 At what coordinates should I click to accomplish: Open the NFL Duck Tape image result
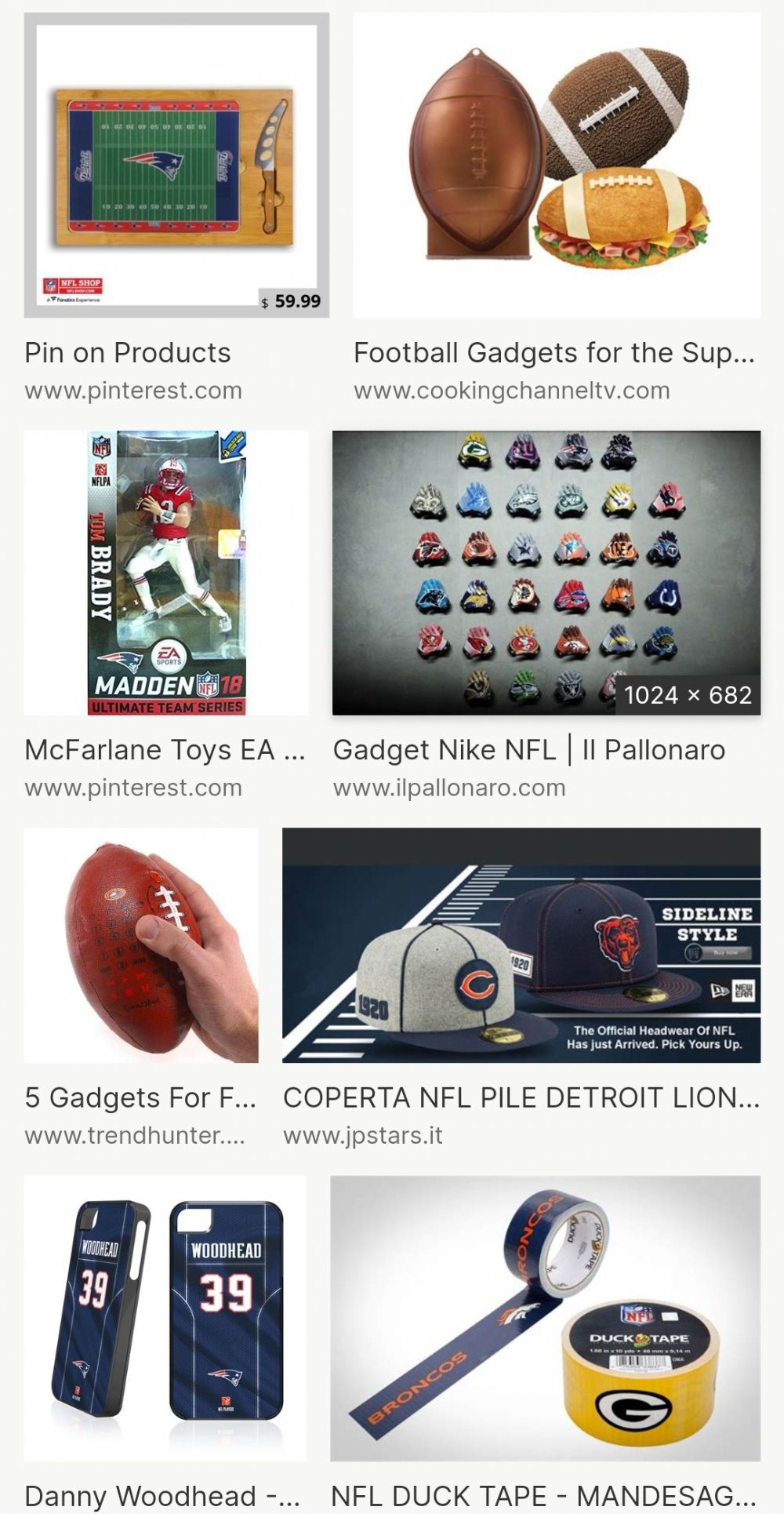tap(545, 1318)
